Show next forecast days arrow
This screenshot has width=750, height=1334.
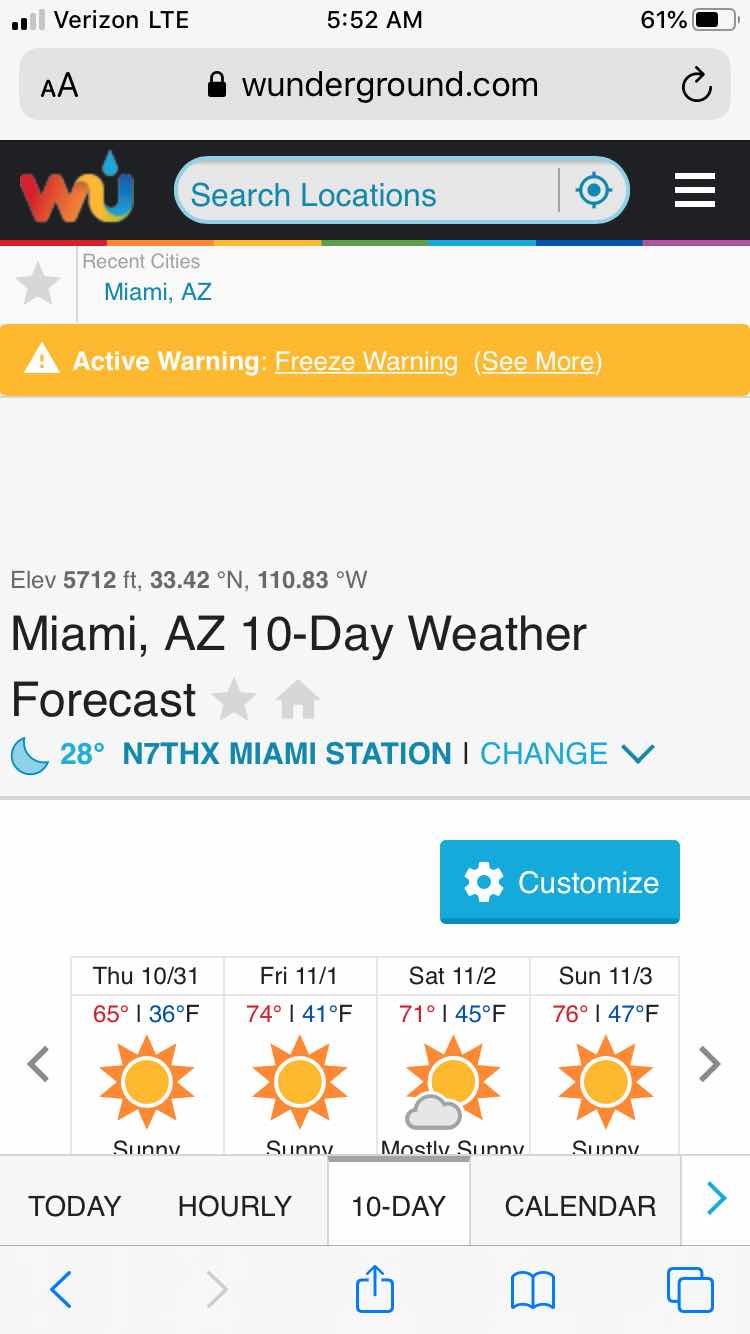click(709, 1064)
